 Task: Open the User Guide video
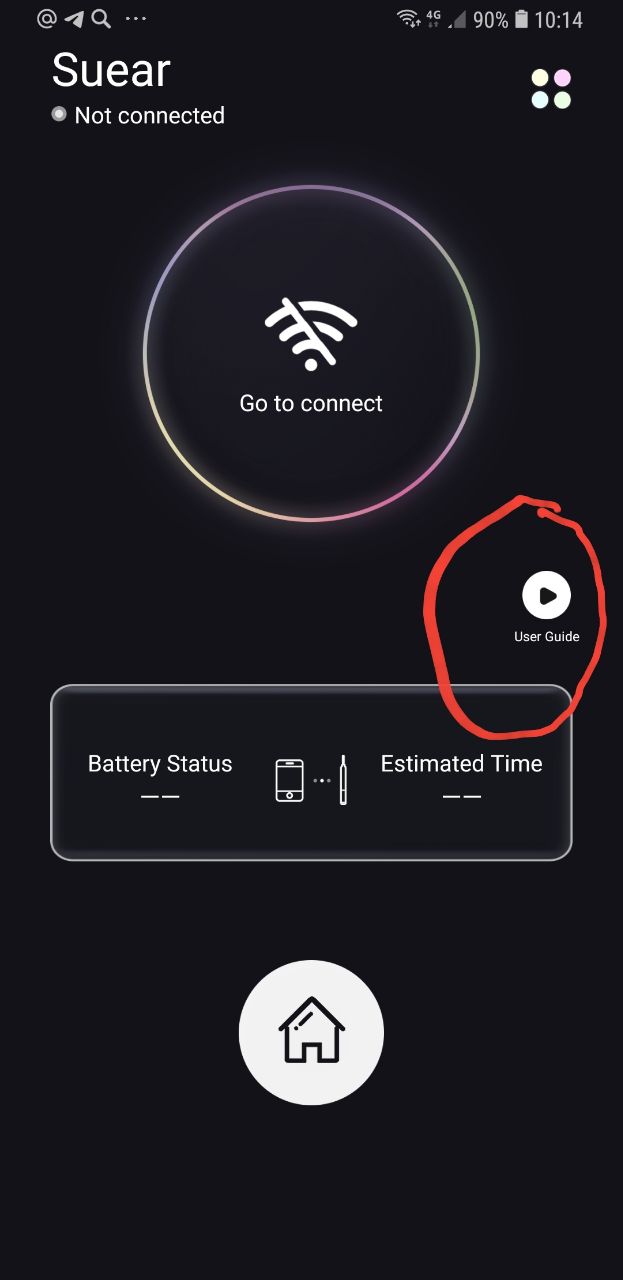point(546,596)
